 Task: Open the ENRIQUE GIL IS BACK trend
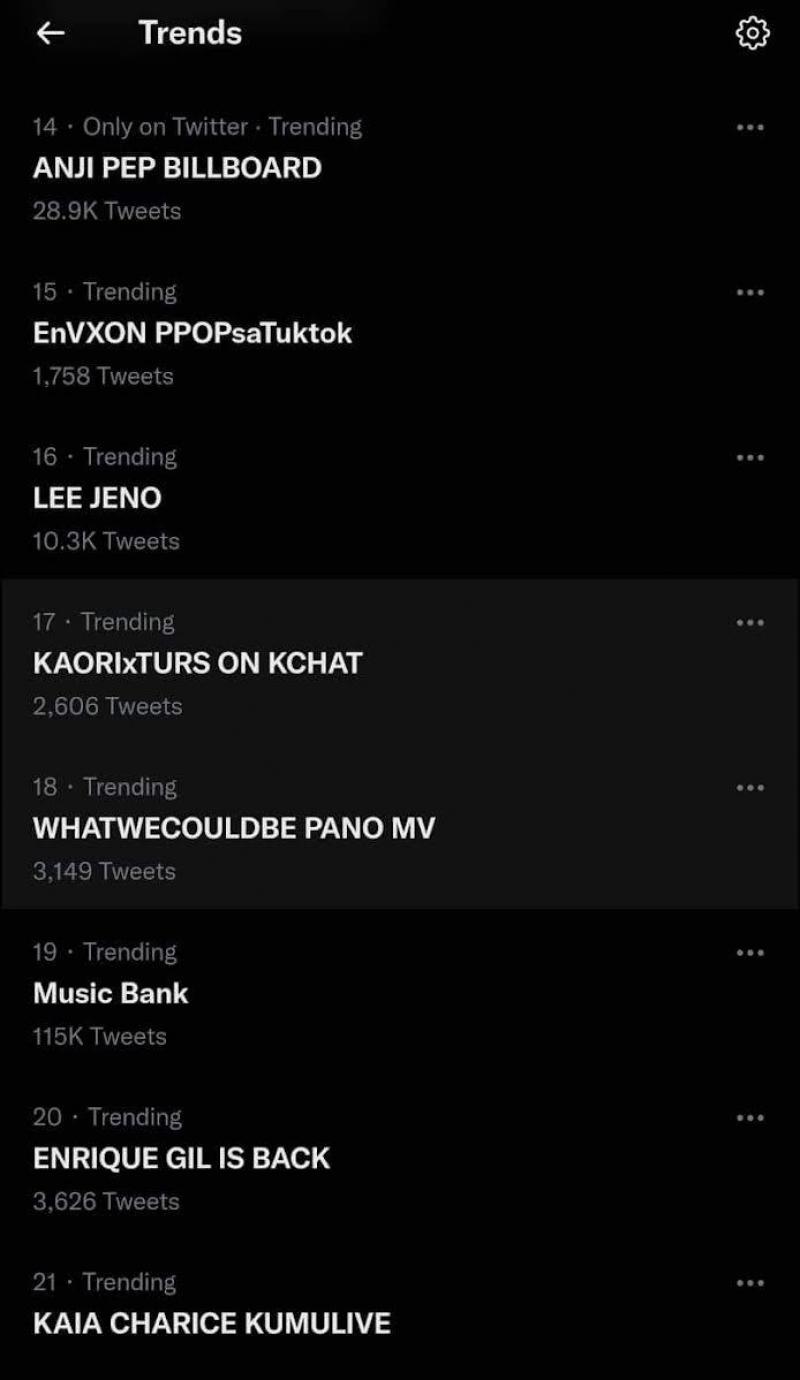tap(181, 1157)
